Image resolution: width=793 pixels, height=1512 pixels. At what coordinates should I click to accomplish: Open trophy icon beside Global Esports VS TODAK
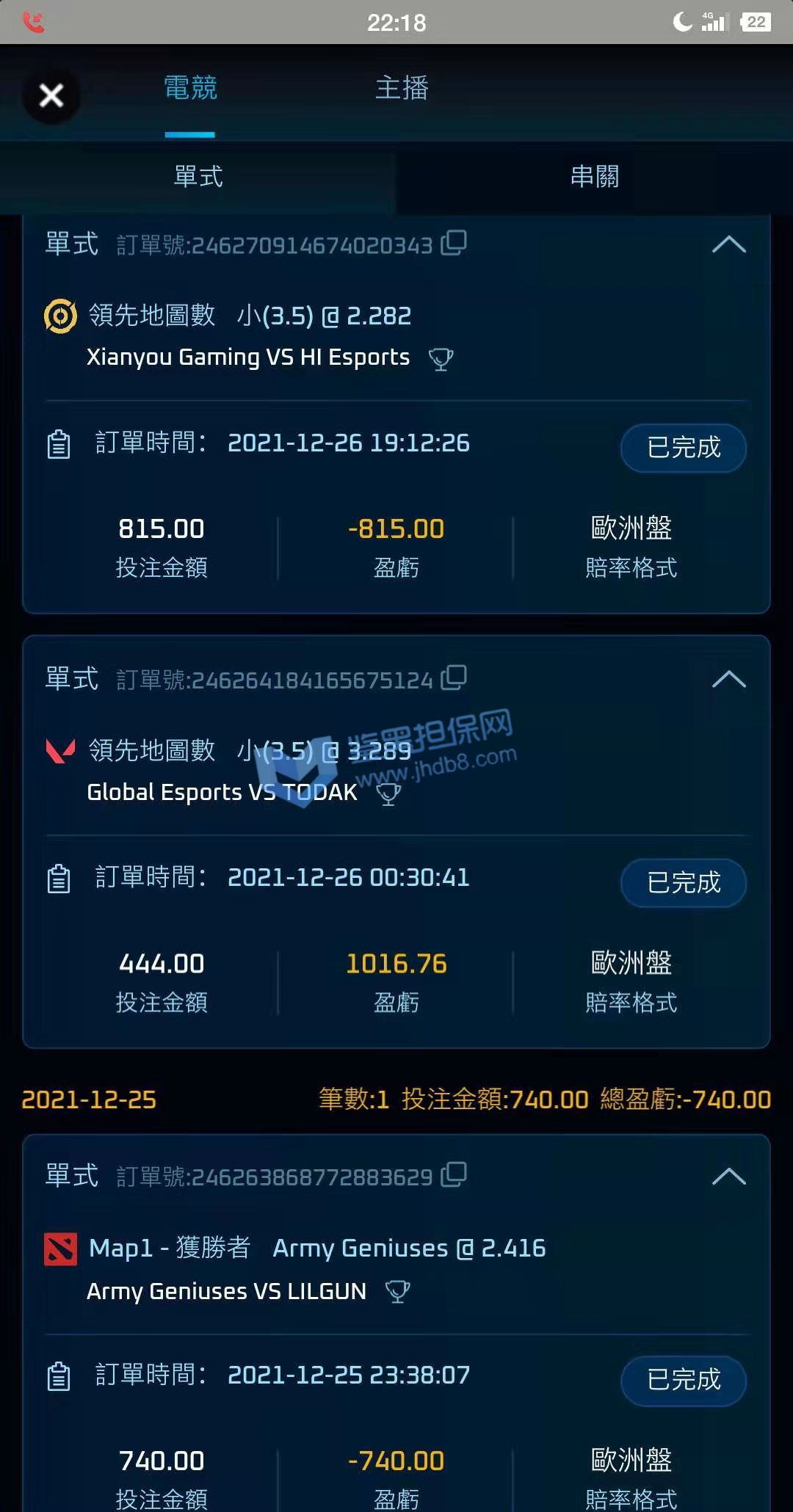388,794
